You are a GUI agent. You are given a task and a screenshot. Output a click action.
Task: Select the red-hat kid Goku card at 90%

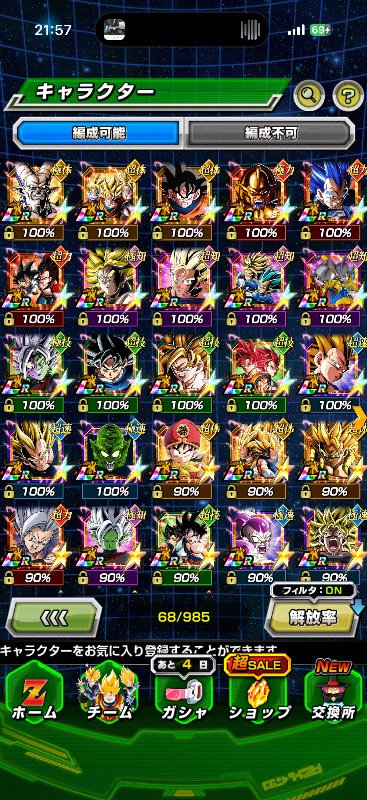(183, 460)
